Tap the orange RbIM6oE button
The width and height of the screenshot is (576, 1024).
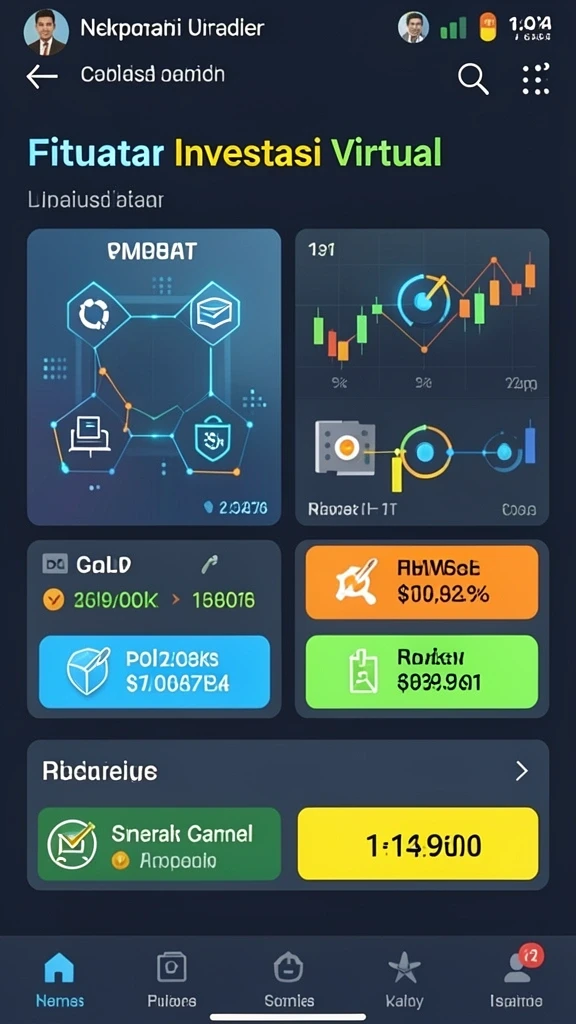pyautogui.click(x=422, y=583)
